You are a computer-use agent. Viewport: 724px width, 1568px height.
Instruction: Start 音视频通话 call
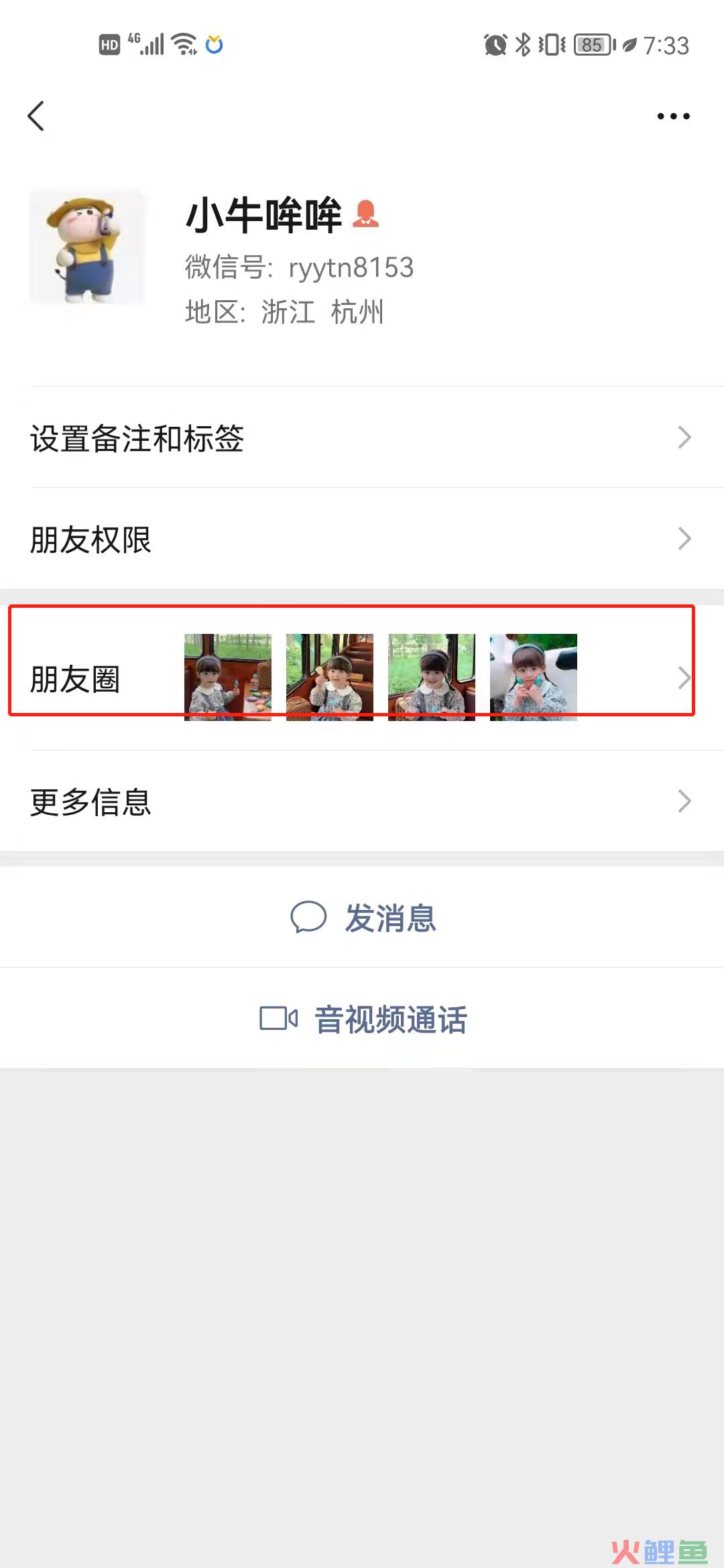click(x=363, y=1019)
